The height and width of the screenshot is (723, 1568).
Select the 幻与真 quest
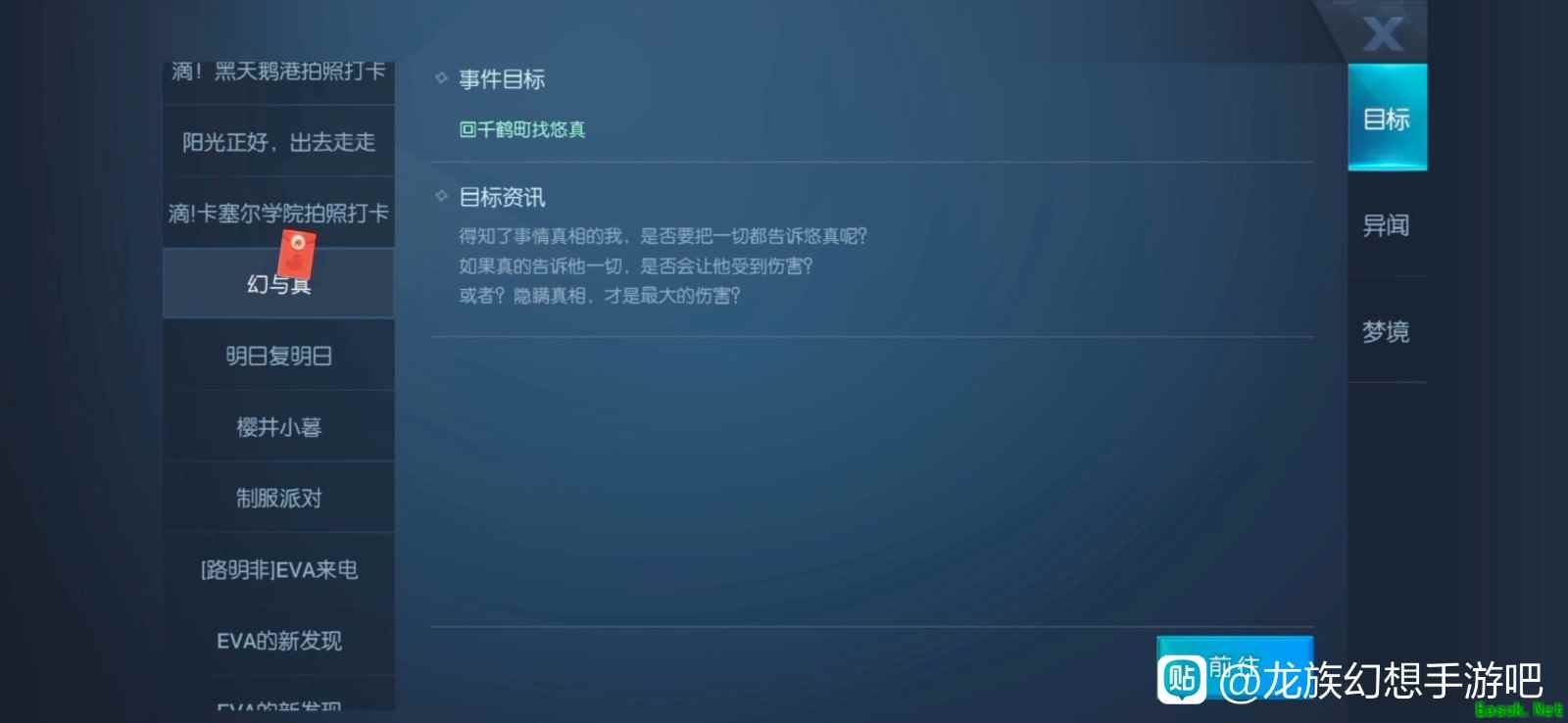point(278,284)
